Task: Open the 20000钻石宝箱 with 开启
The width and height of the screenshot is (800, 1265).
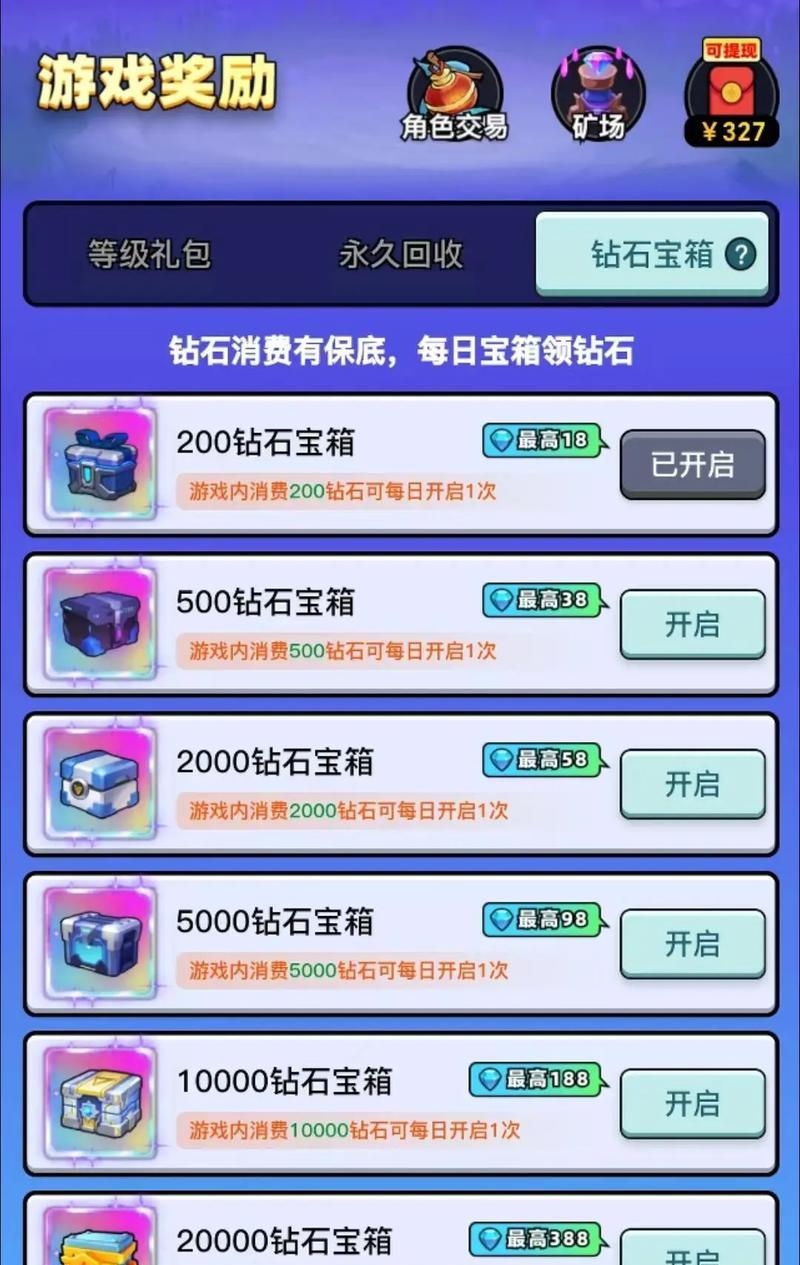Action: coord(692,1250)
